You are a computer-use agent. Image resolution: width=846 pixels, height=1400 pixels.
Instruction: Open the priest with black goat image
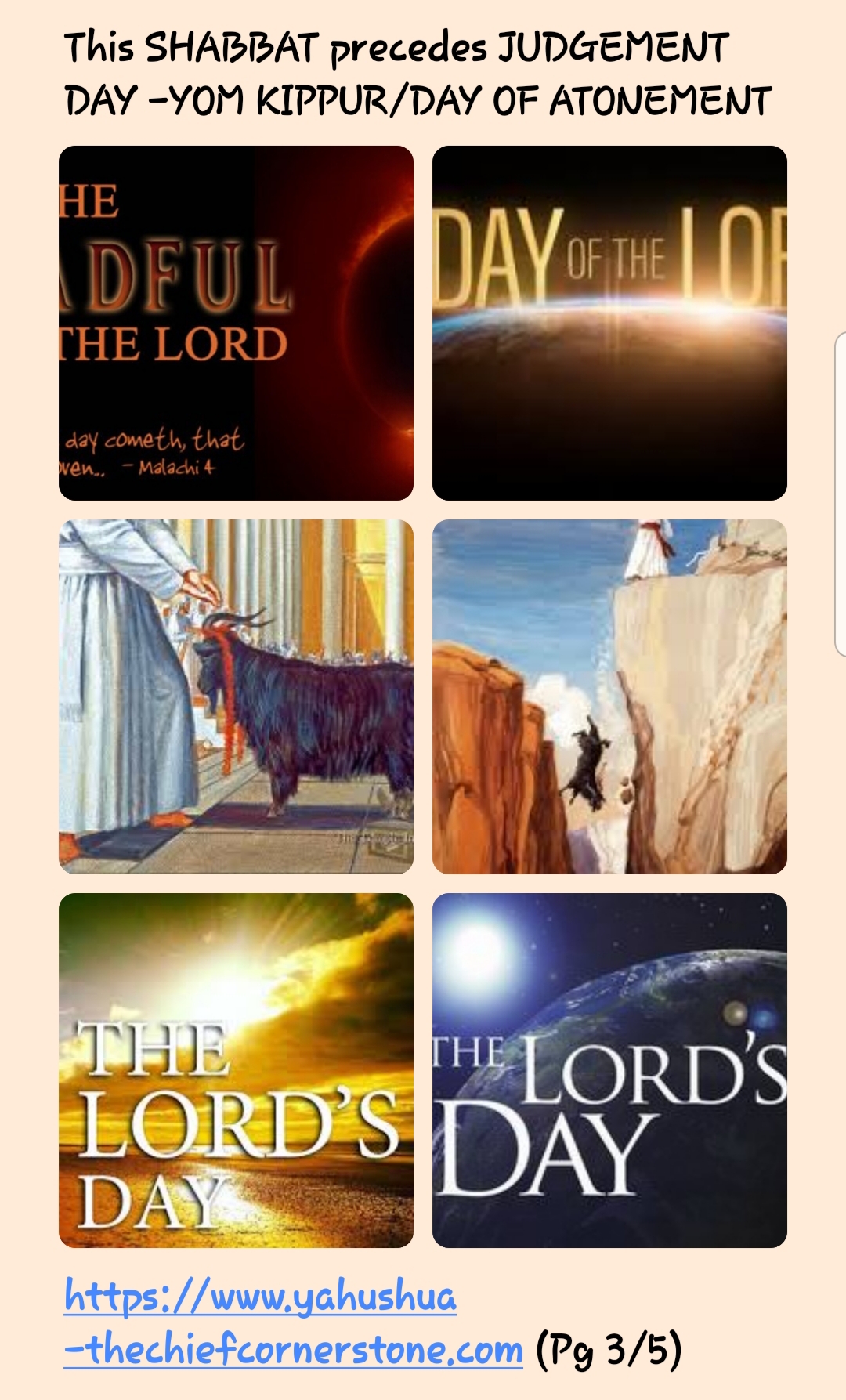tap(236, 696)
